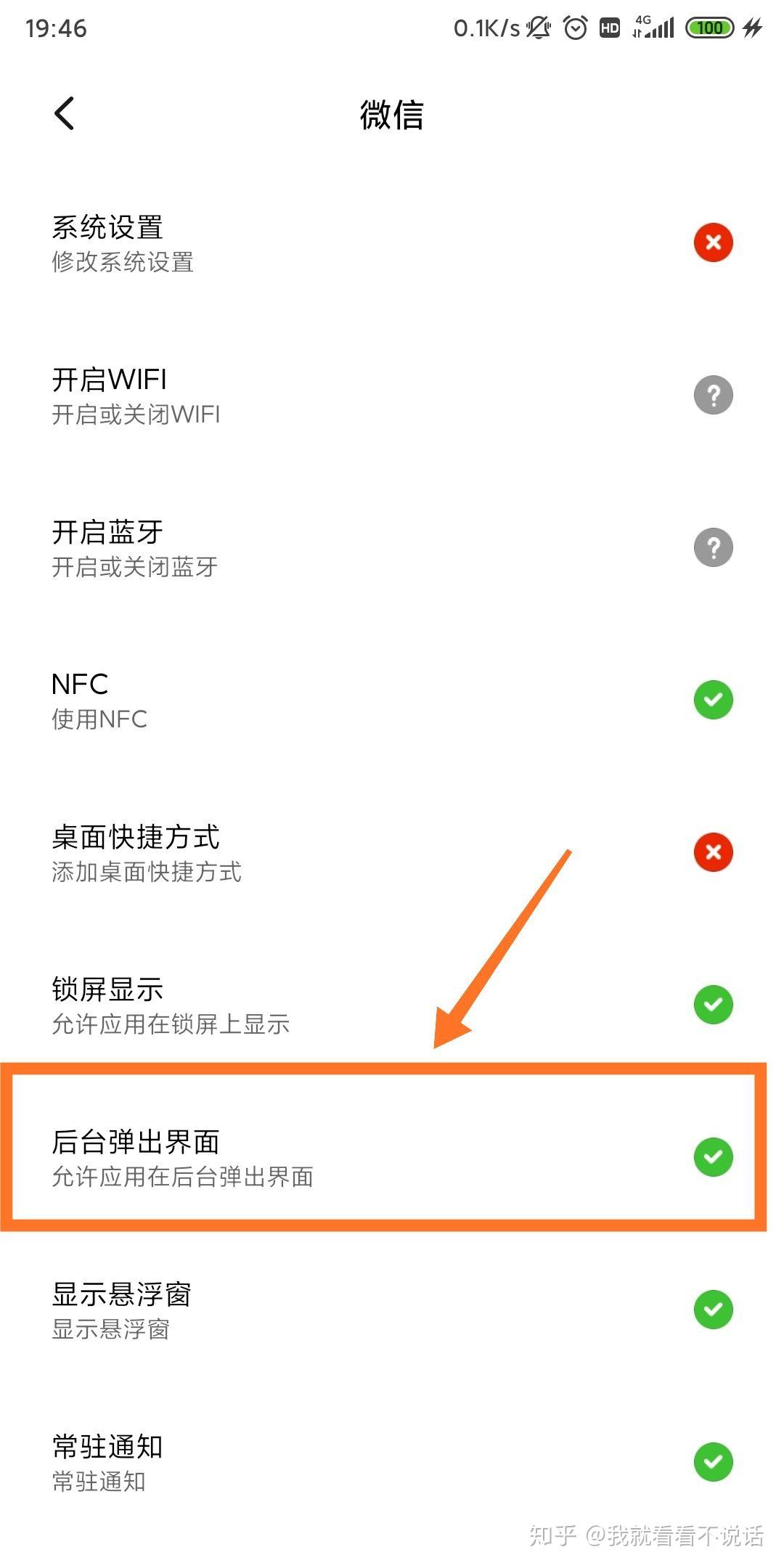Choose the 显示悬浮窗 permission row
Viewport: 784px width, 1568px height.
coord(392,1310)
